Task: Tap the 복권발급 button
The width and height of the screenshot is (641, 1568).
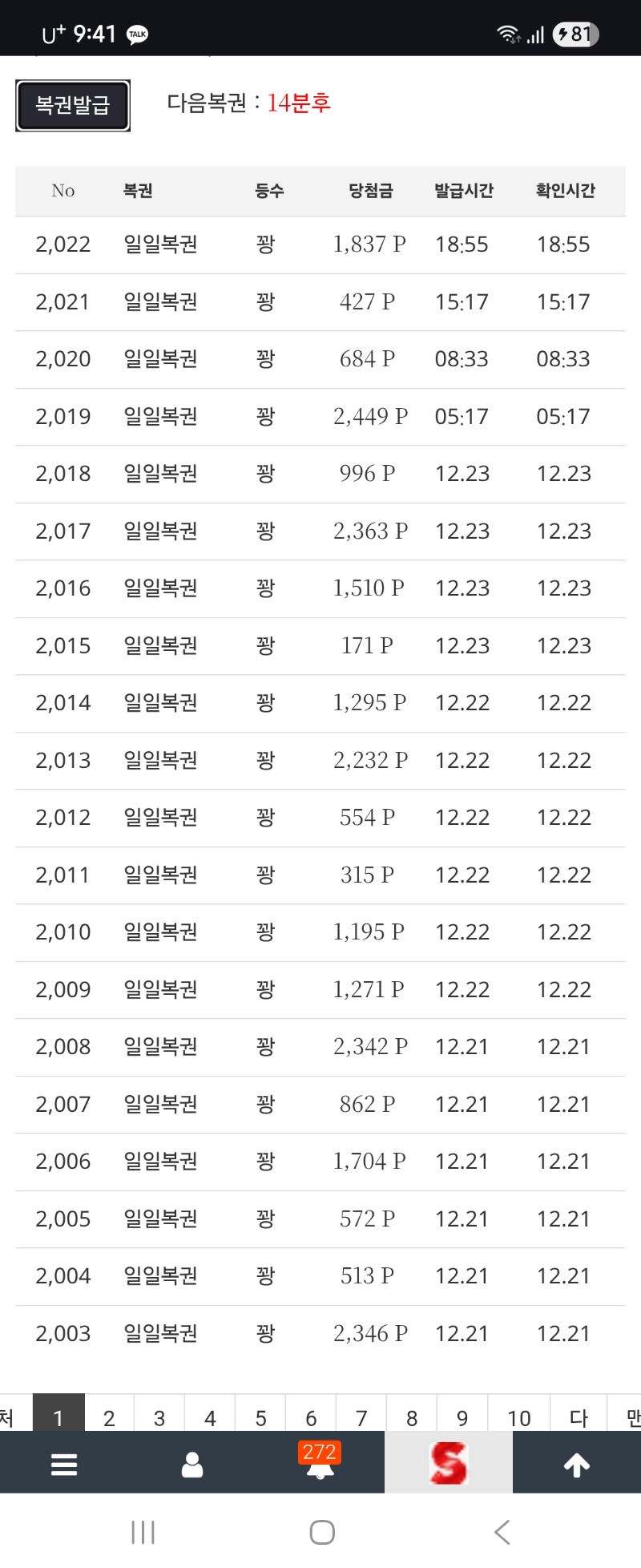Action: [x=73, y=105]
